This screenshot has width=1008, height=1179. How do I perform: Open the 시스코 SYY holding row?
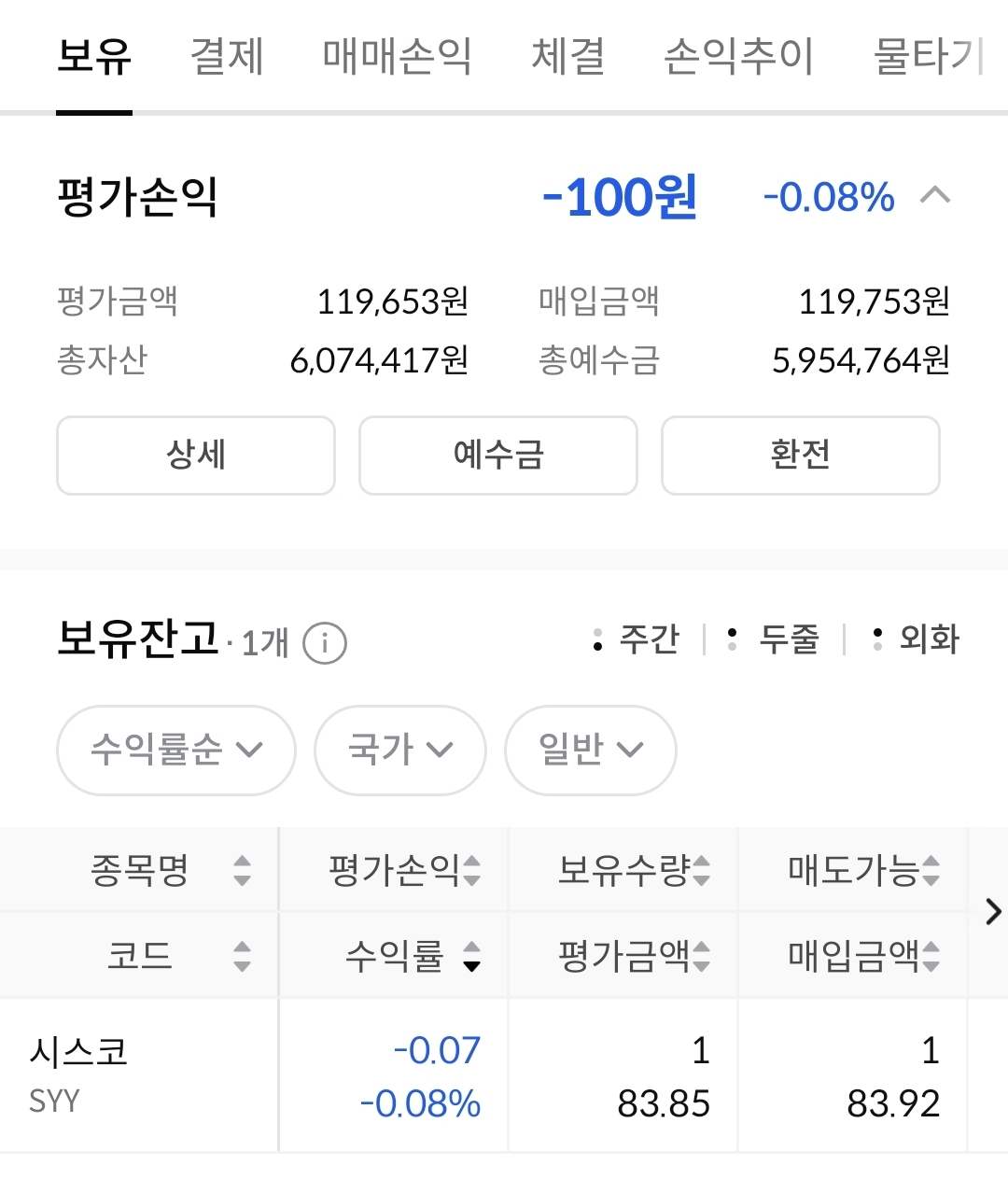[x=138, y=1075]
